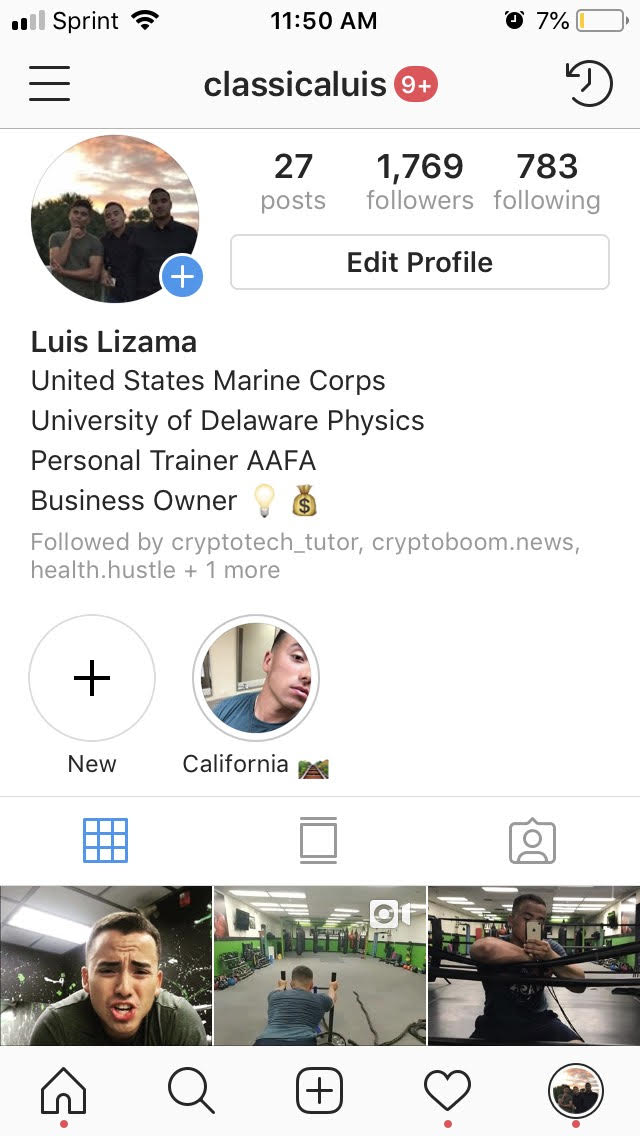Switch to the feed list view tab
The image size is (640, 1136).
point(318,841)
